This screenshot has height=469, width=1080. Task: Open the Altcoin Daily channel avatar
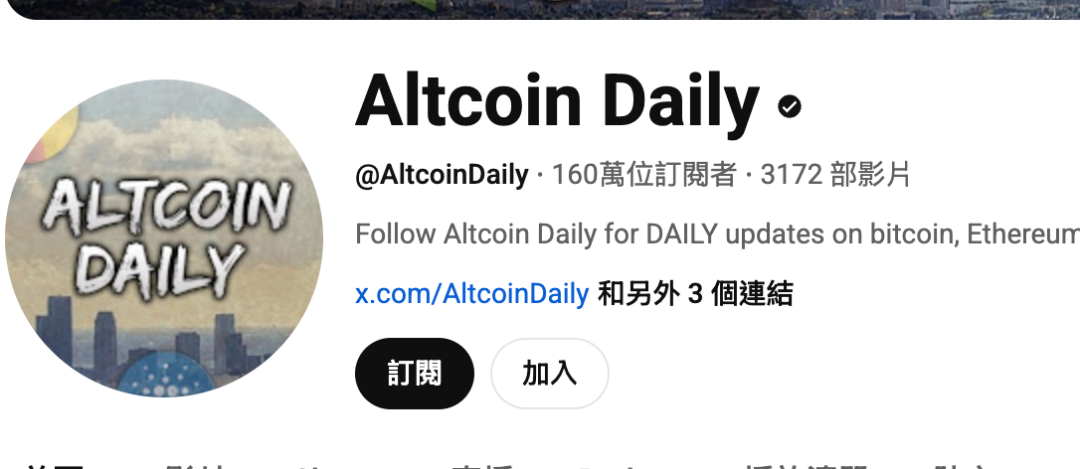pos(164,240)
